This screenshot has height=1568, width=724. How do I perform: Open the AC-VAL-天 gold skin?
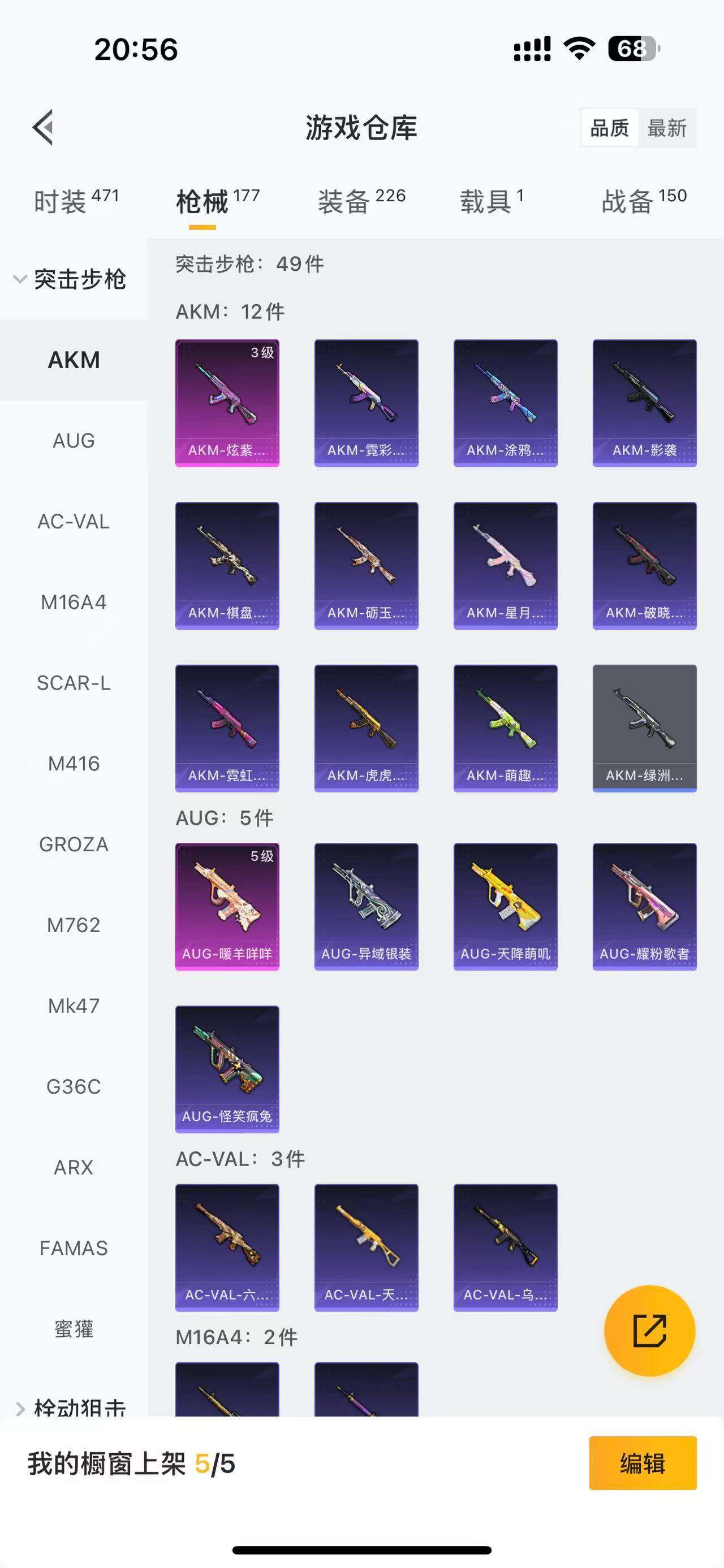pos(366,1247)
